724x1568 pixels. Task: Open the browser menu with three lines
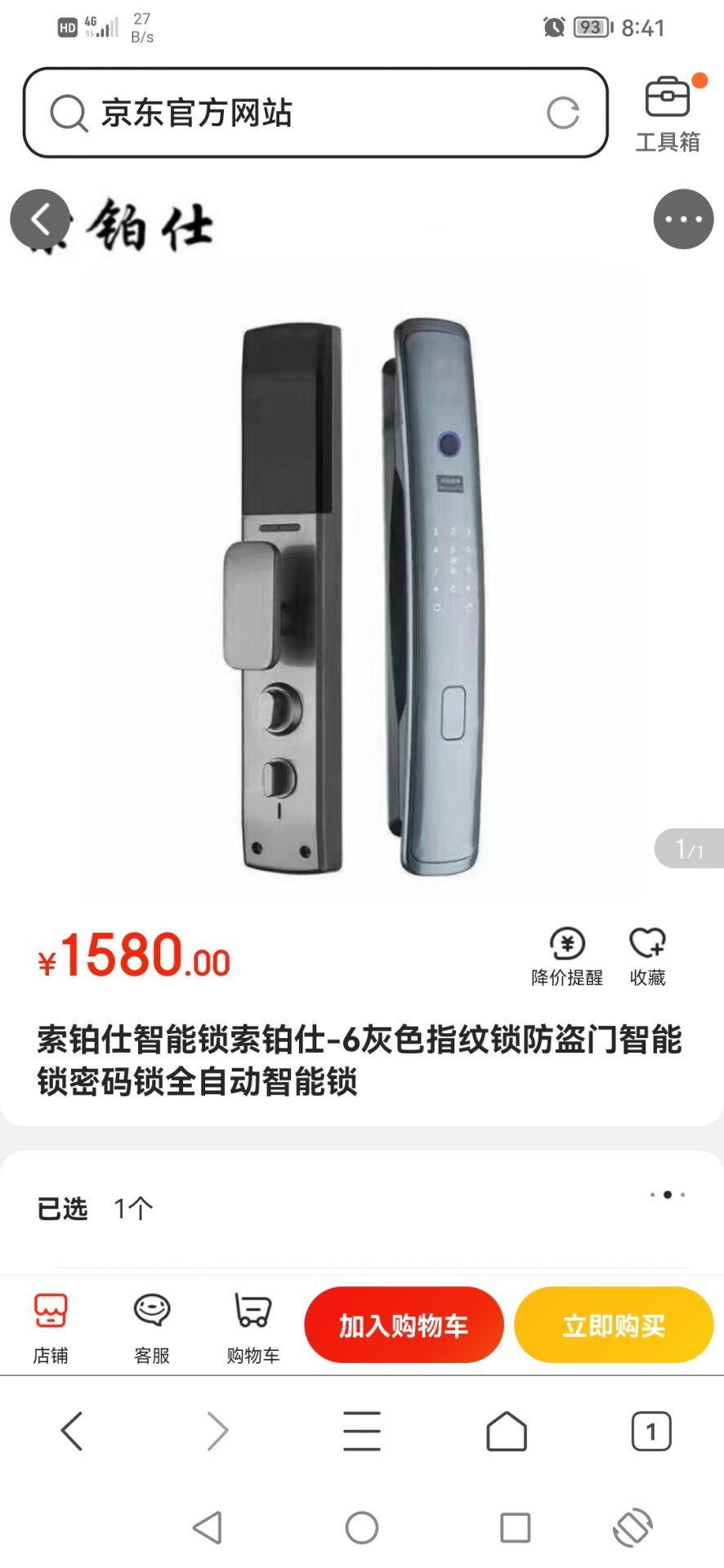coord(362,1431)
